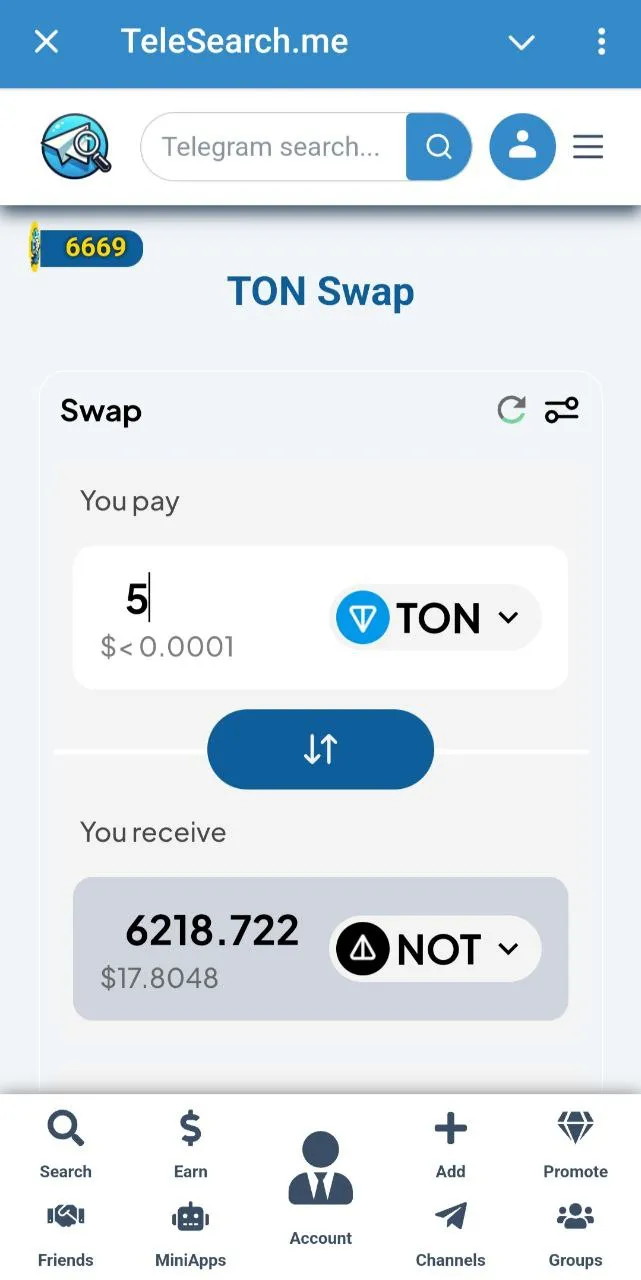Close the TeleSearch.me web view
Viewport: 641px width, 1280px height.
tap(46, 42)
